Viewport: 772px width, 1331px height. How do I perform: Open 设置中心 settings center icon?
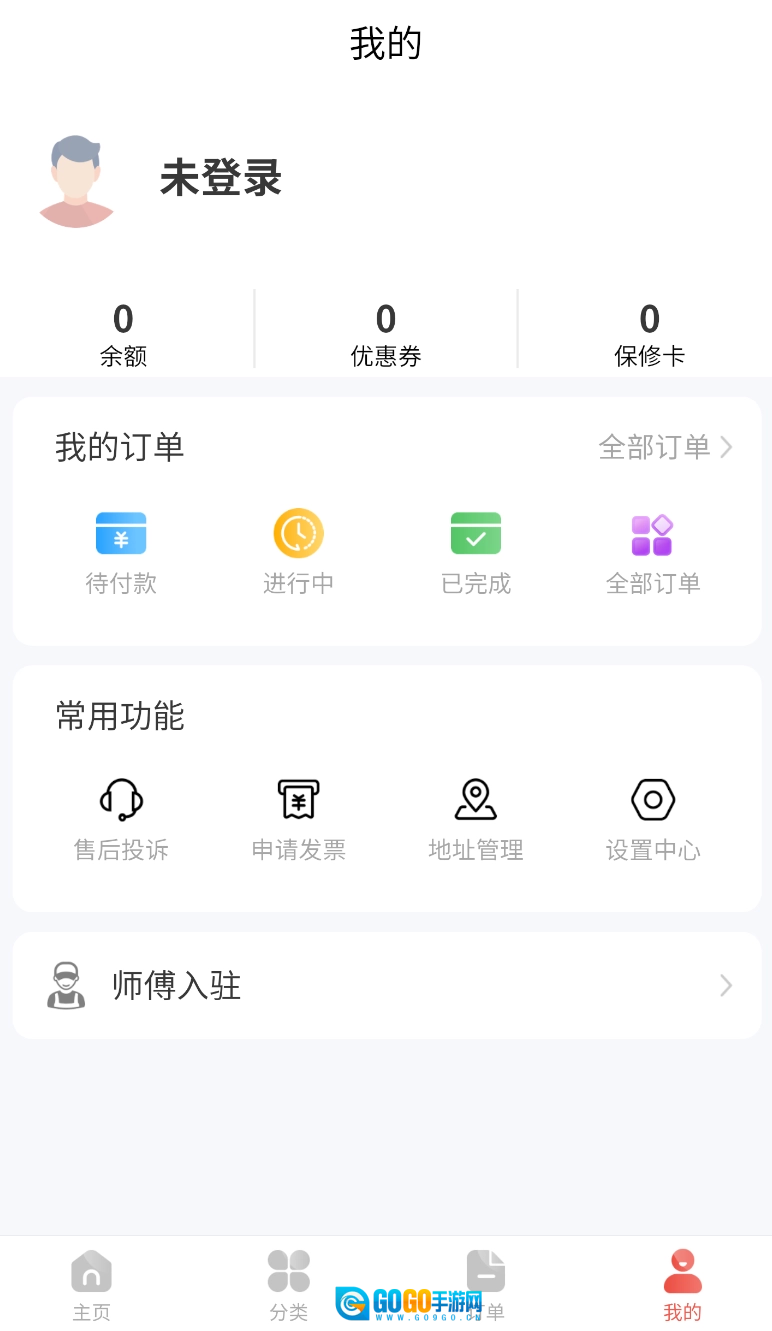pos(653,799)
